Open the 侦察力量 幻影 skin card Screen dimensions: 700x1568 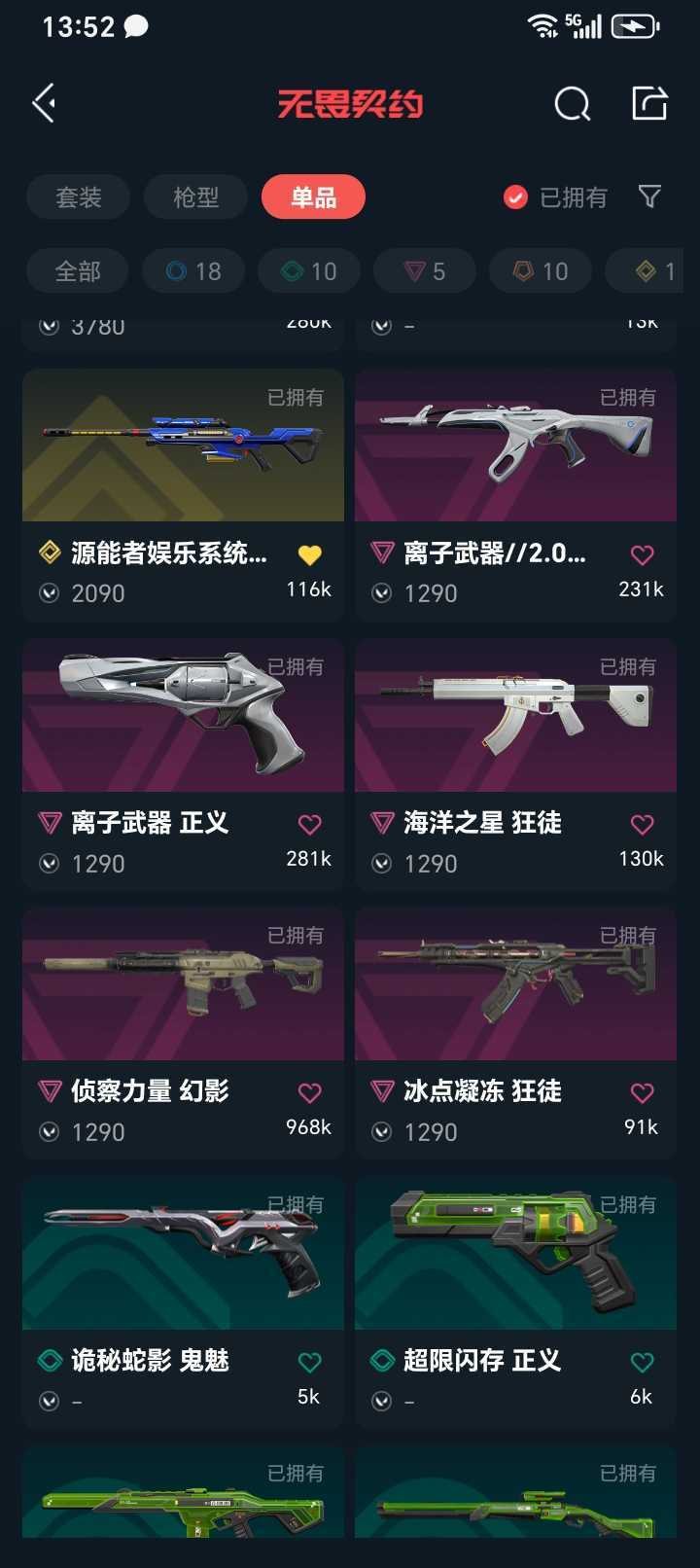(183, 1033)
